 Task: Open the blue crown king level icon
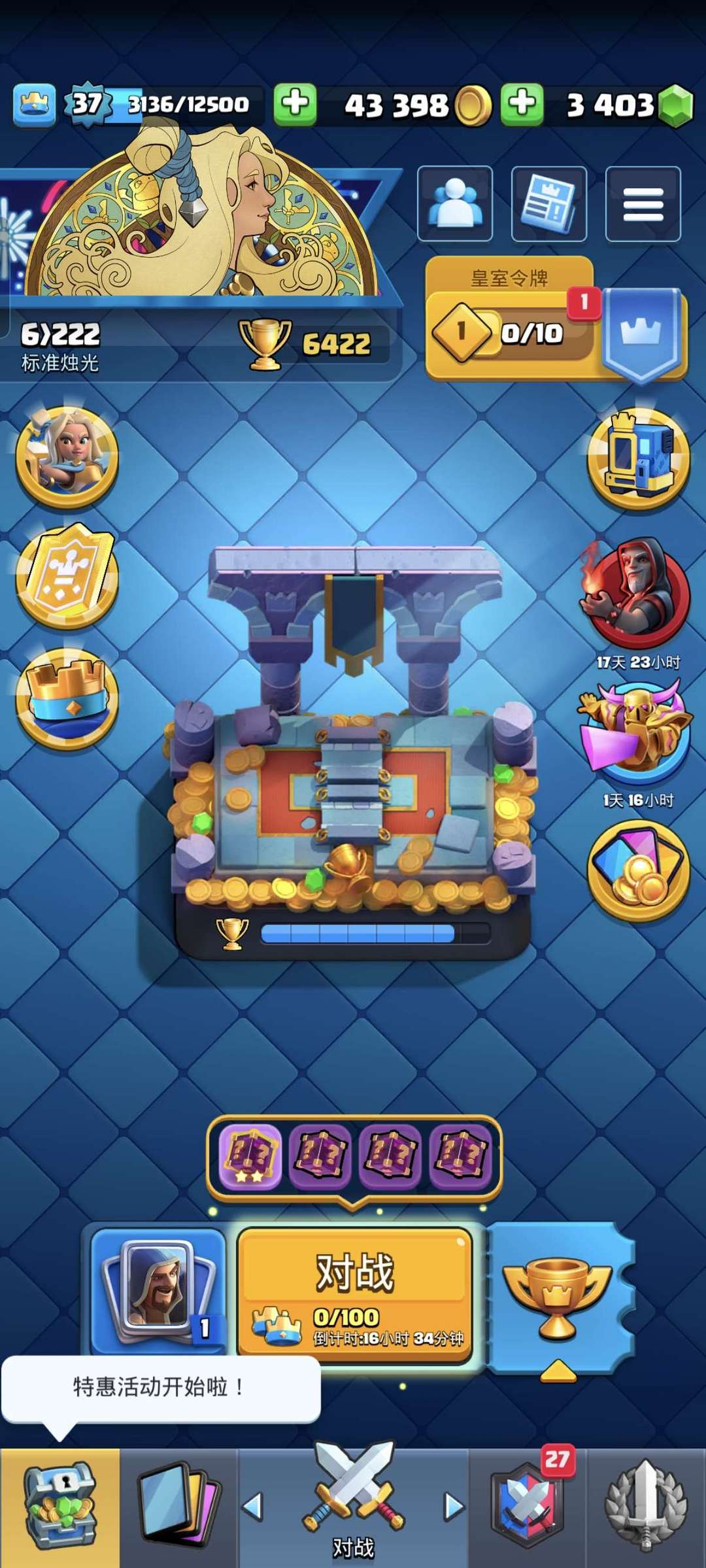pos(34,105)
